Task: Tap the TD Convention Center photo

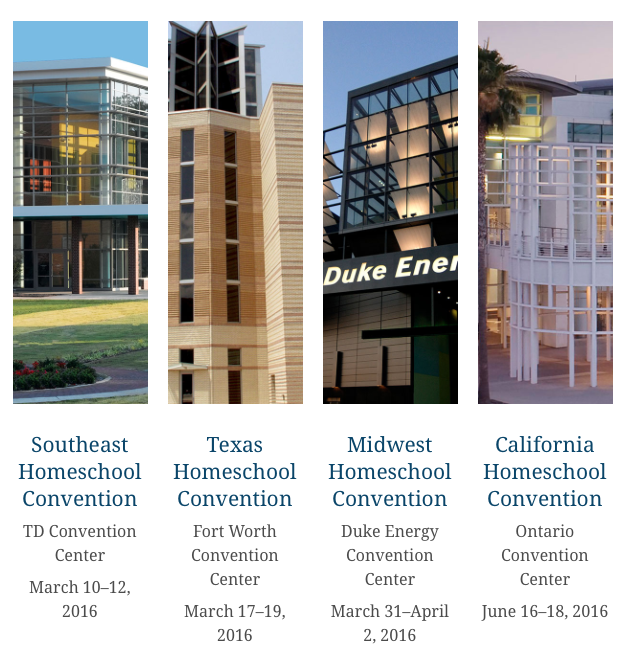Action: [80, 212]
